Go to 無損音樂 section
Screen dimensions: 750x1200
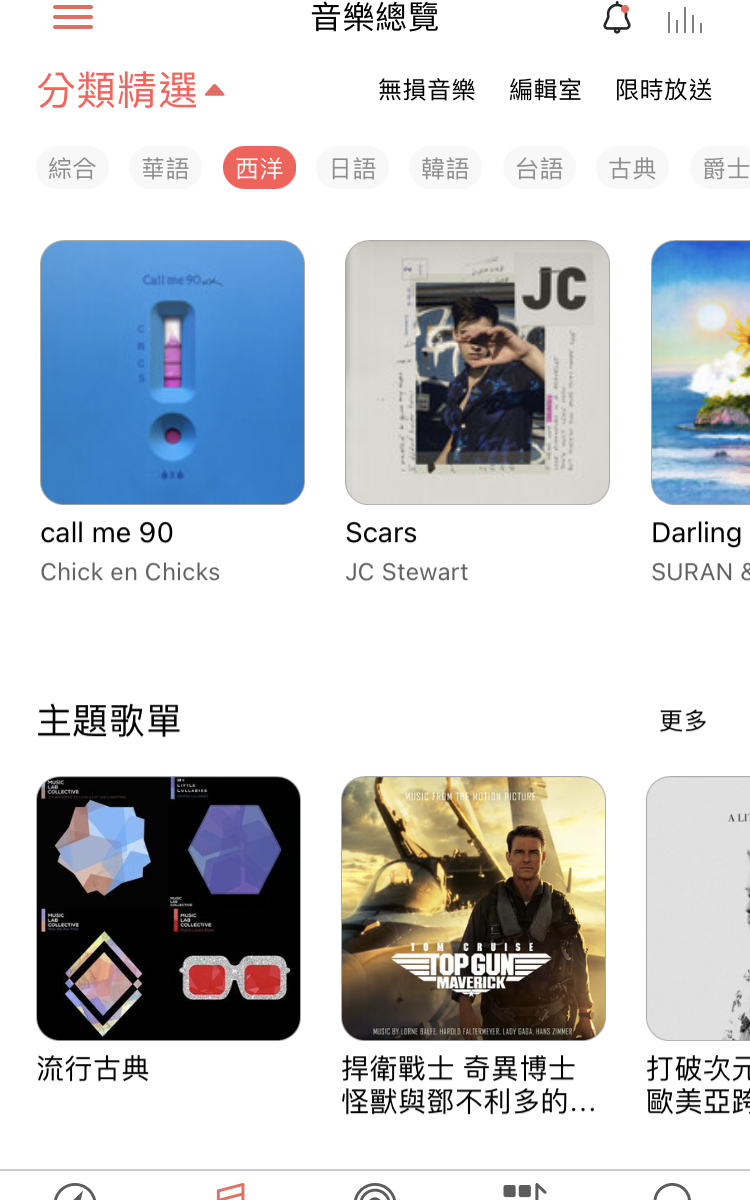click(x=426, y=90)
